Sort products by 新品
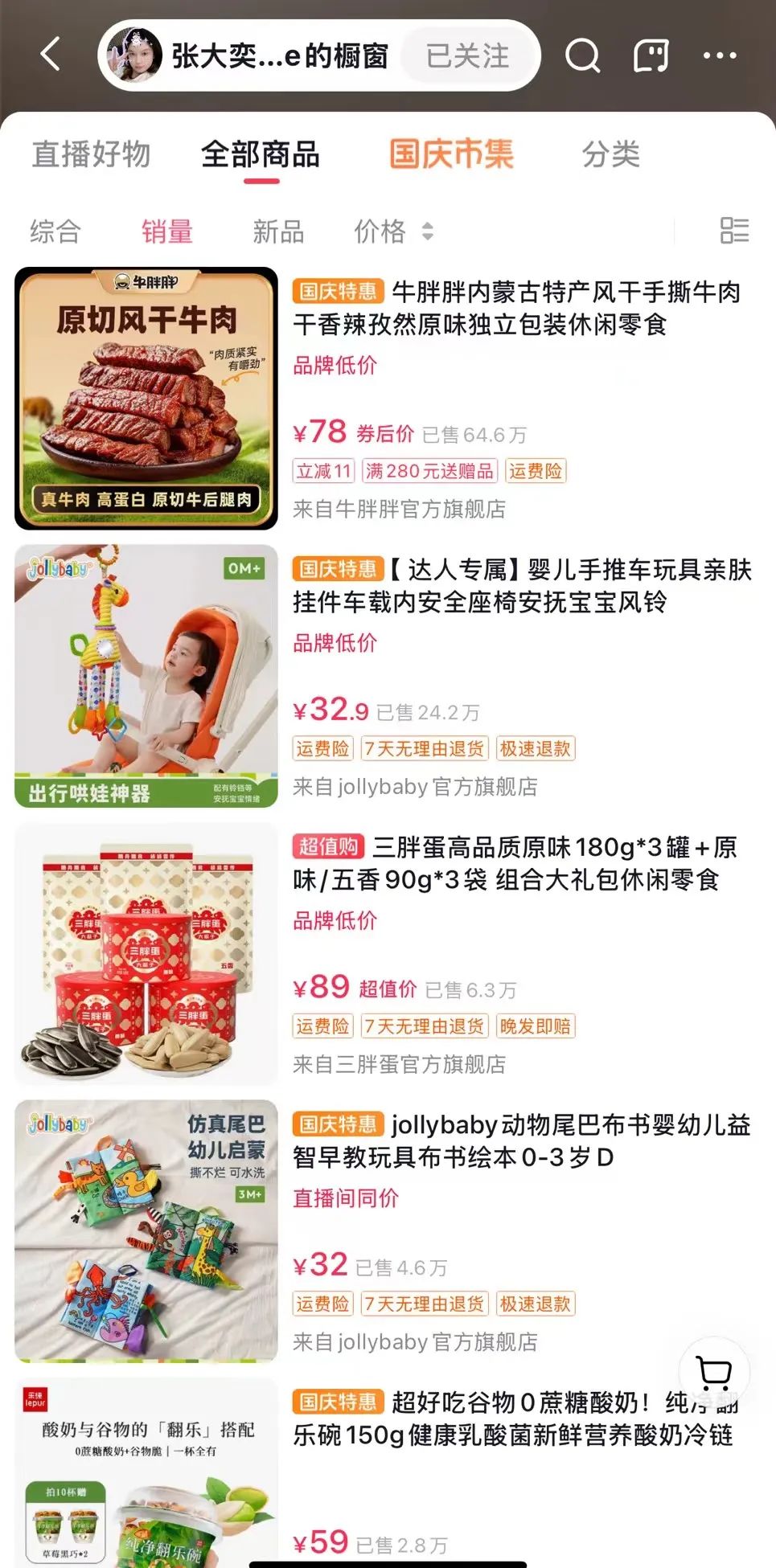Viewport: 776px width, 1568px height. pyautogui.click(x=278, y=231)
